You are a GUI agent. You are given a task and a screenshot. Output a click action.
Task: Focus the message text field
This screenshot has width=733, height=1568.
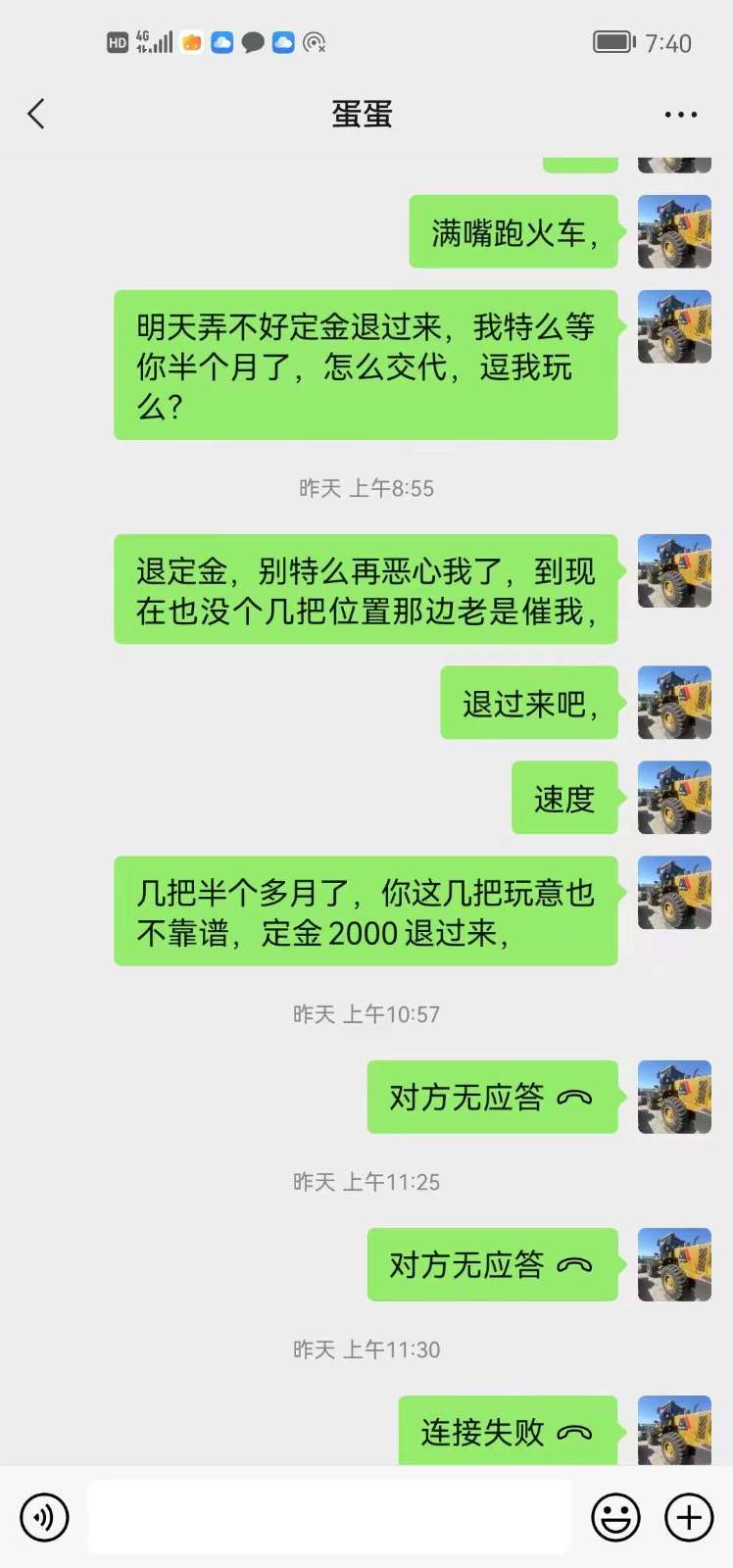(x=329, y=1517)
